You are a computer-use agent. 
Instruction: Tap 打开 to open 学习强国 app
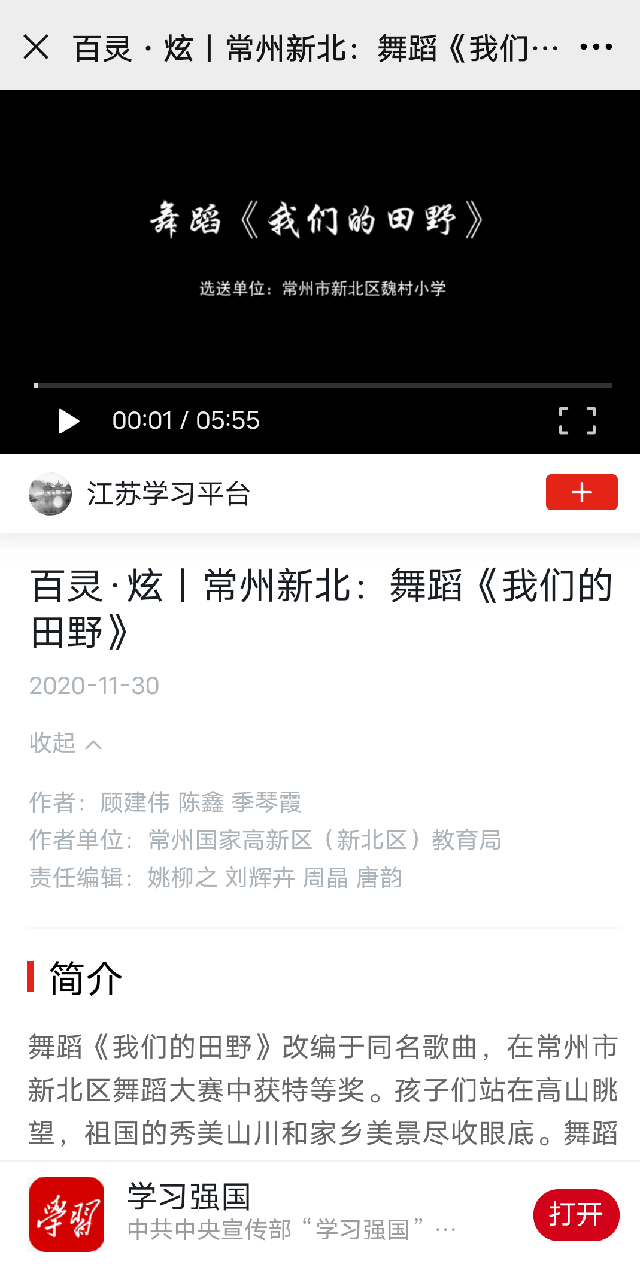click(x=575, y=1214)
